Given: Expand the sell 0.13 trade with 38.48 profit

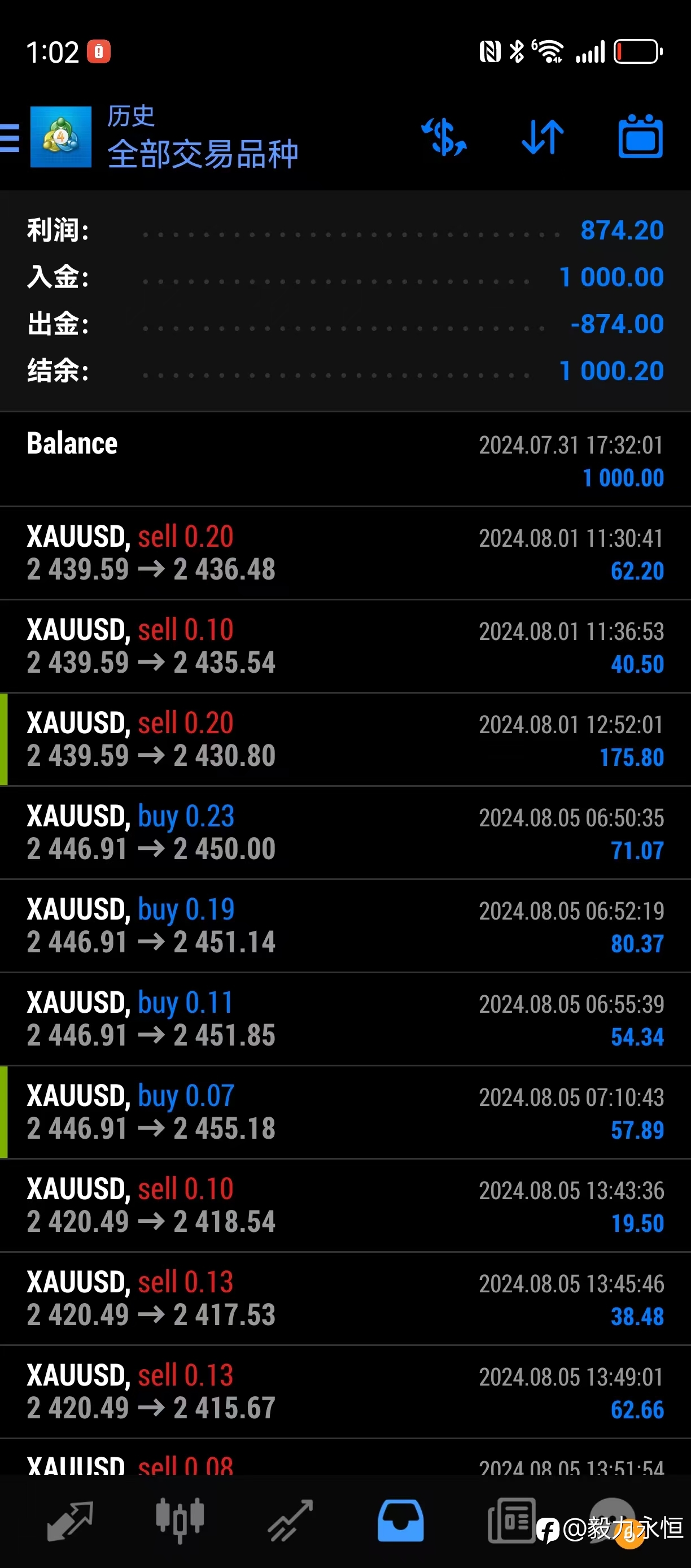Looking at the screenshot, I should tap(345, 1299).
